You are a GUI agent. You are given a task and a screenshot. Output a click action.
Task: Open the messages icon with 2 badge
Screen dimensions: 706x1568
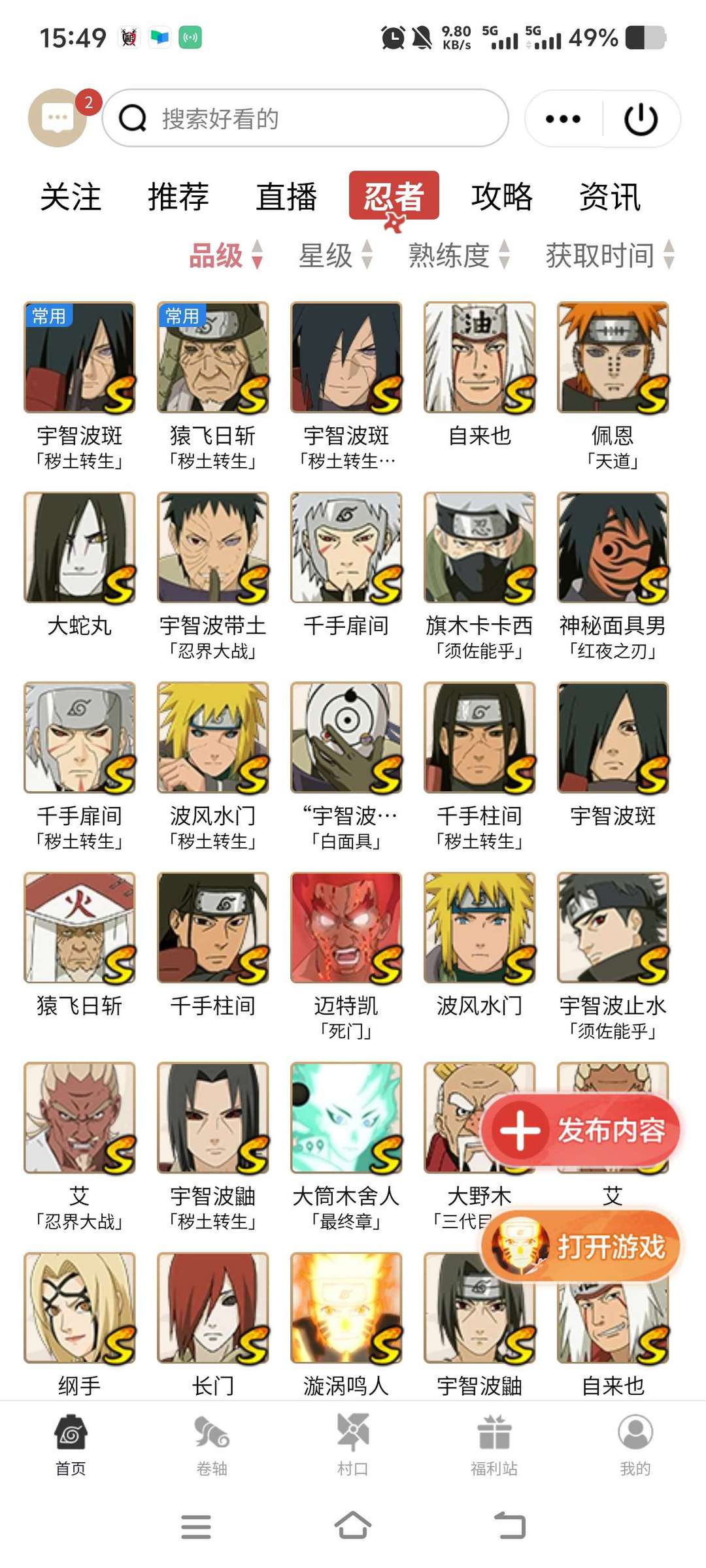59,118
